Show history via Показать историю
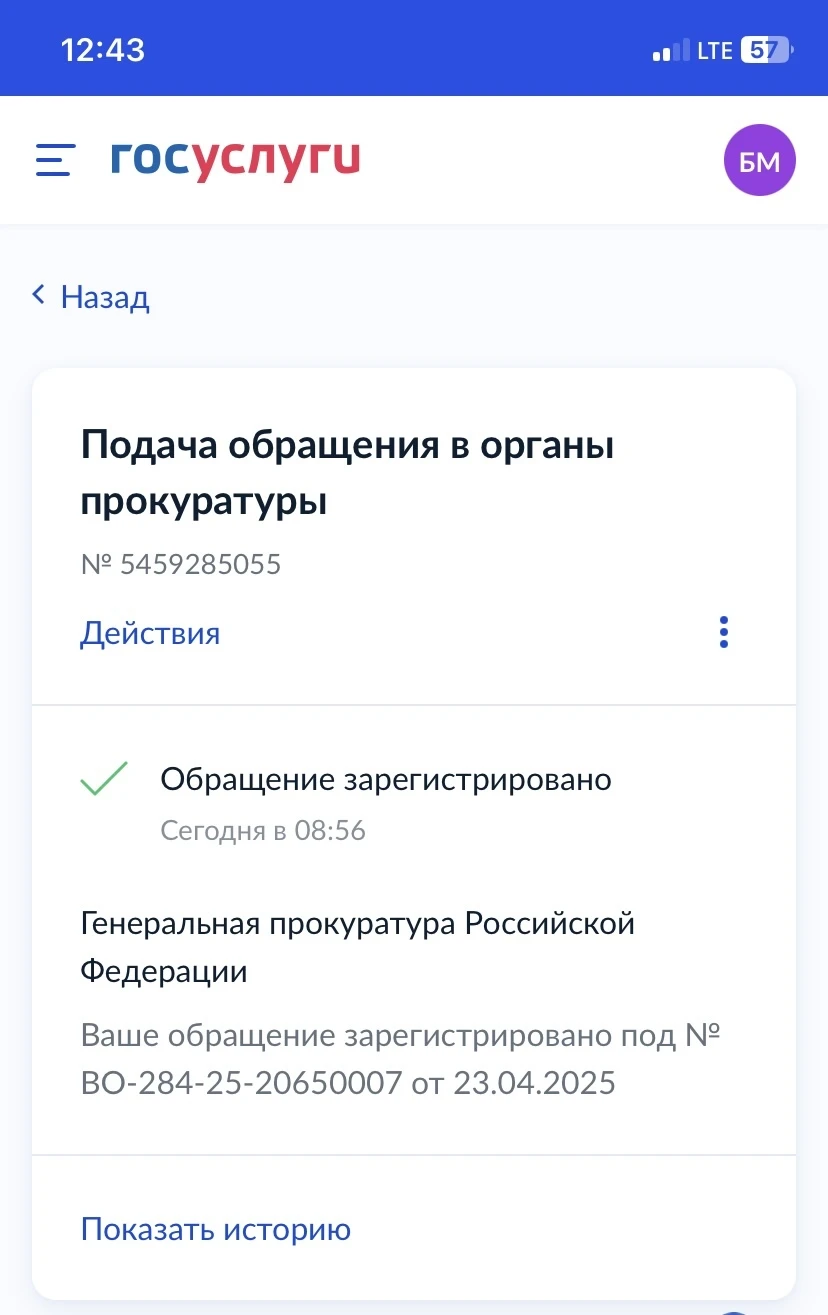The height and width of the screenshot is (1315, 828). 215,1229
